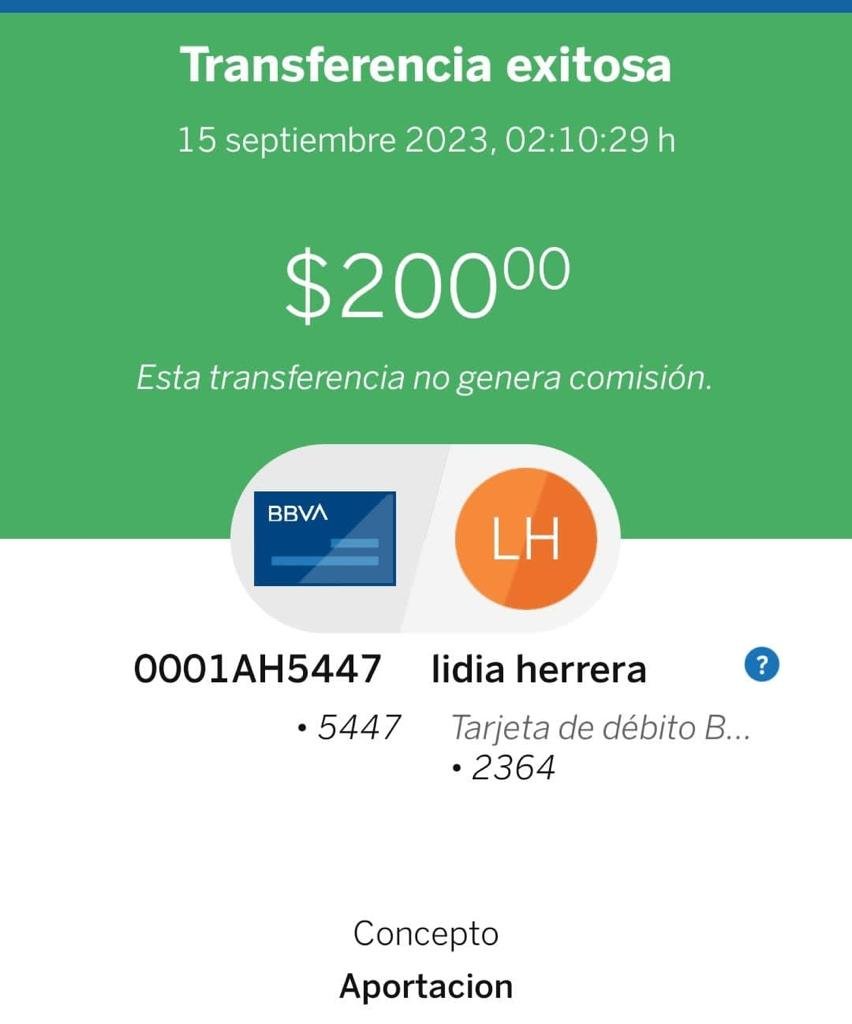
Task: Open the help question mark icon
Action: [762, 665]
